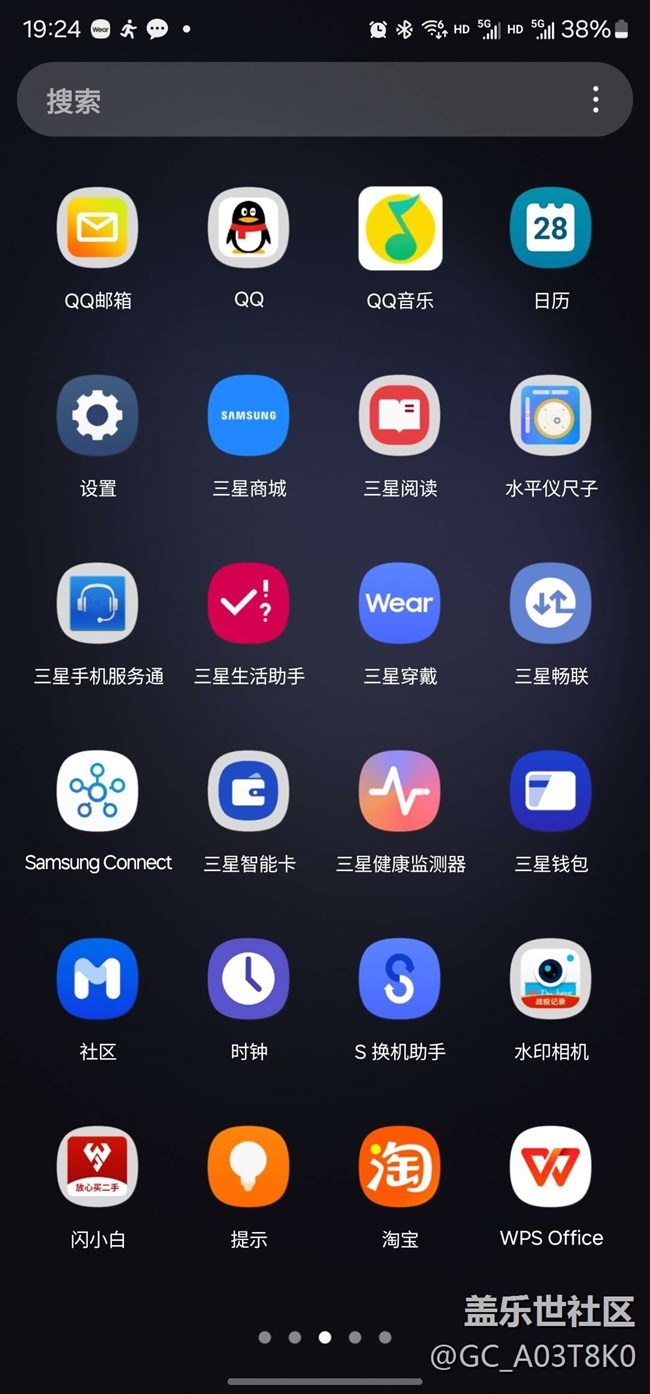This screenshot has width=650, height=1394.
Task: Open Samsung Connect app
Action: (98, 792)
